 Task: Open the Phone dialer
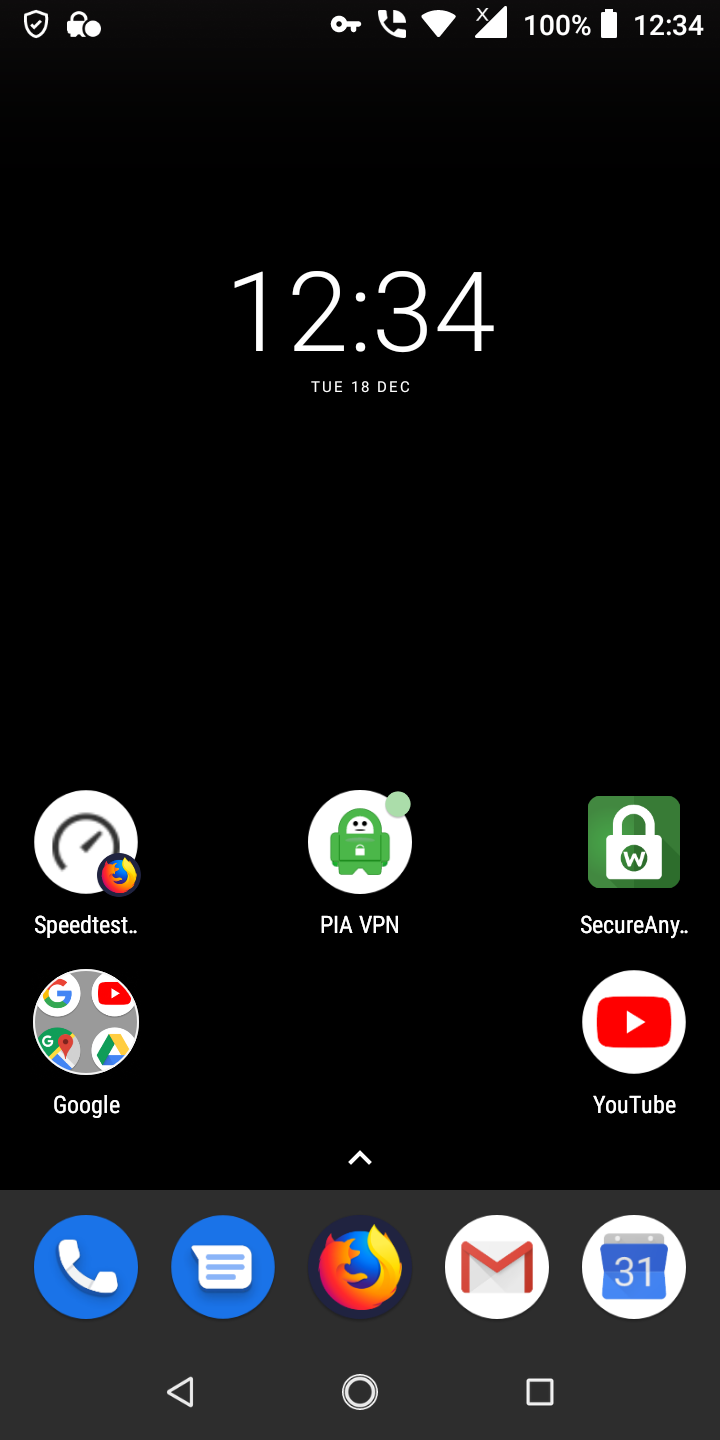tap(86, 1268)
